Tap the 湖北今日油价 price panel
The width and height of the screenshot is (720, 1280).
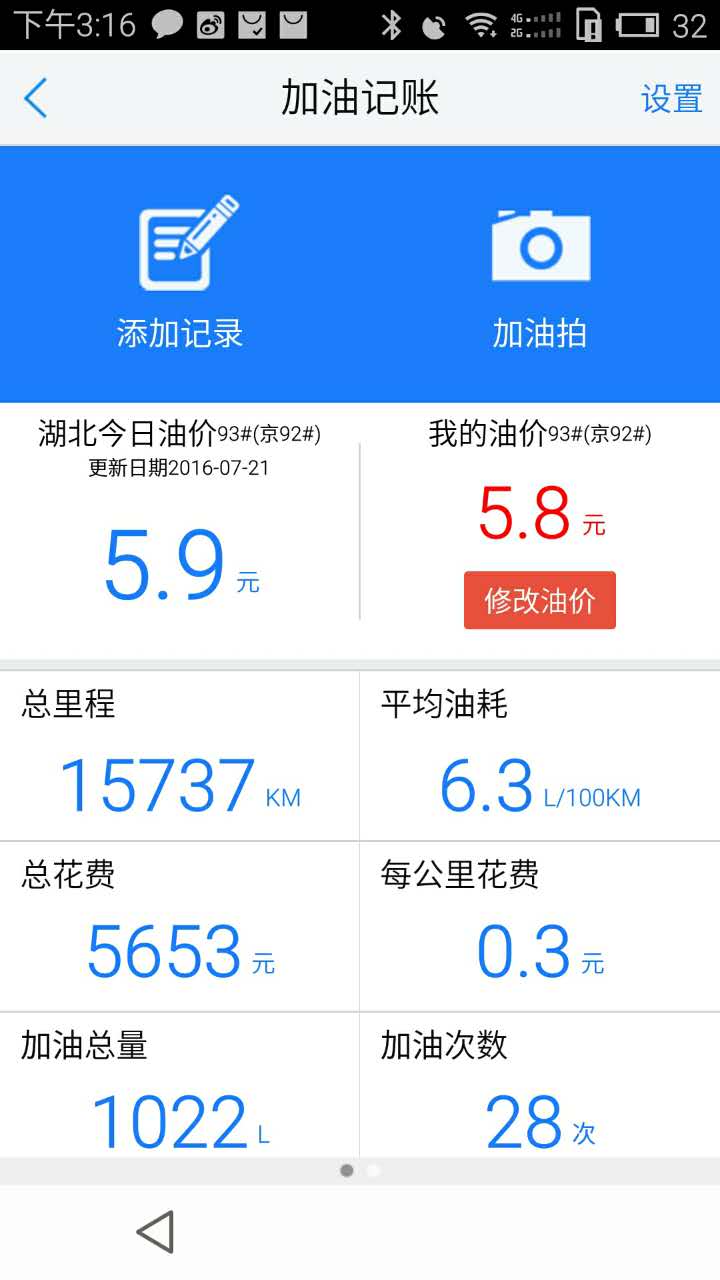coord(180,520)
